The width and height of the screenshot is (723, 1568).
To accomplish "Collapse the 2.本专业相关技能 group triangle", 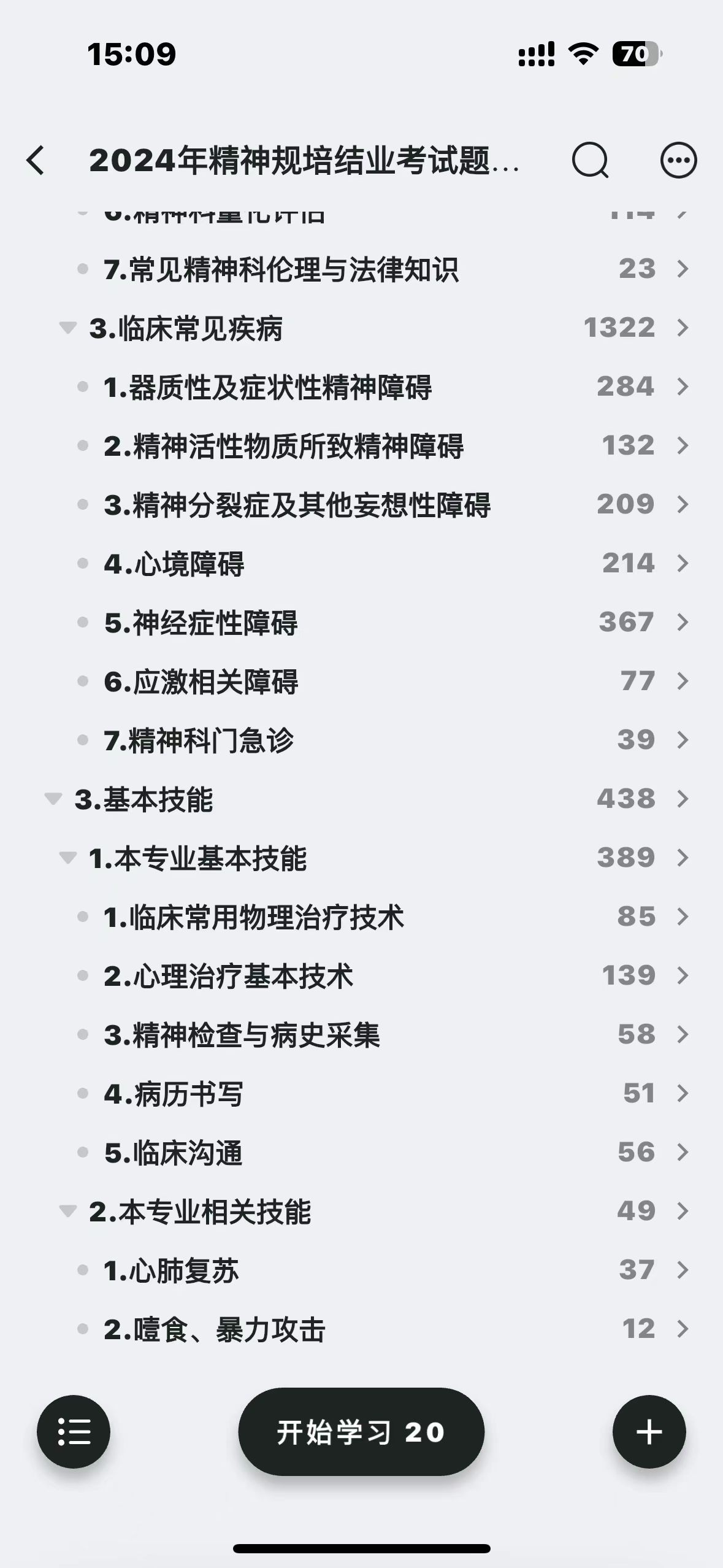I will point(67,1211).
